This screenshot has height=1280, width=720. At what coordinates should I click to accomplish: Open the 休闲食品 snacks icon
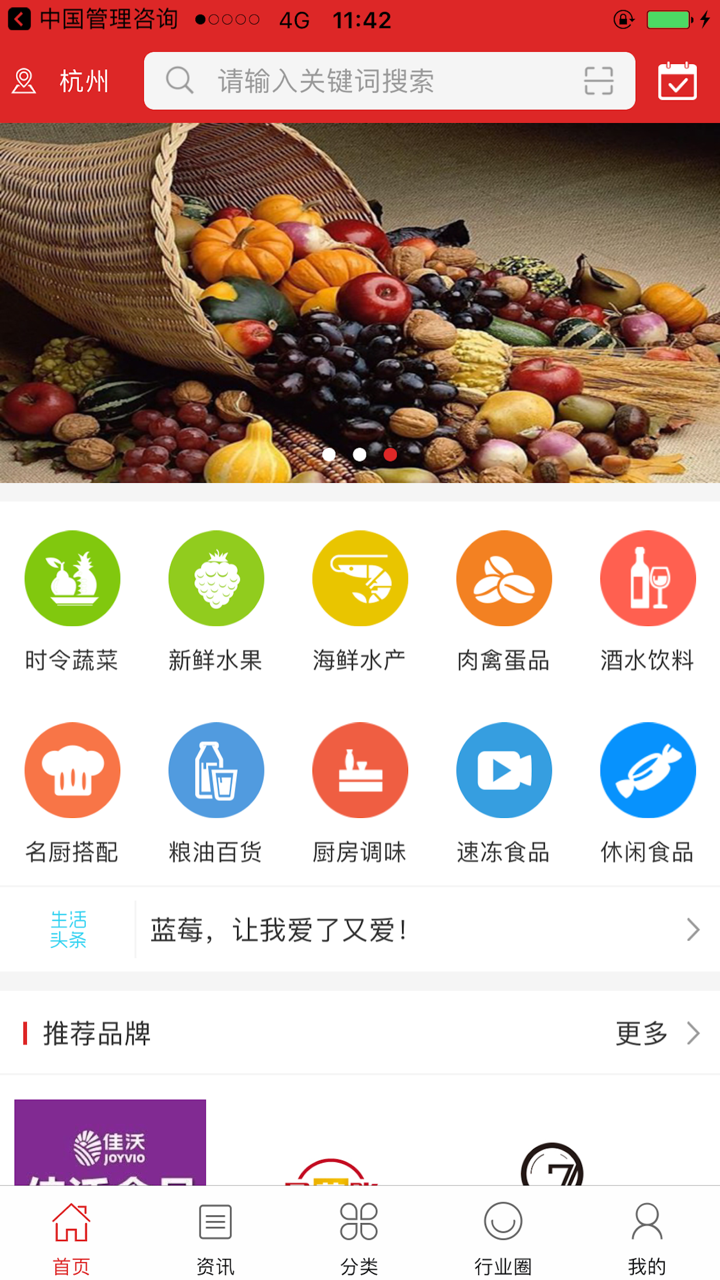(648, 770)
